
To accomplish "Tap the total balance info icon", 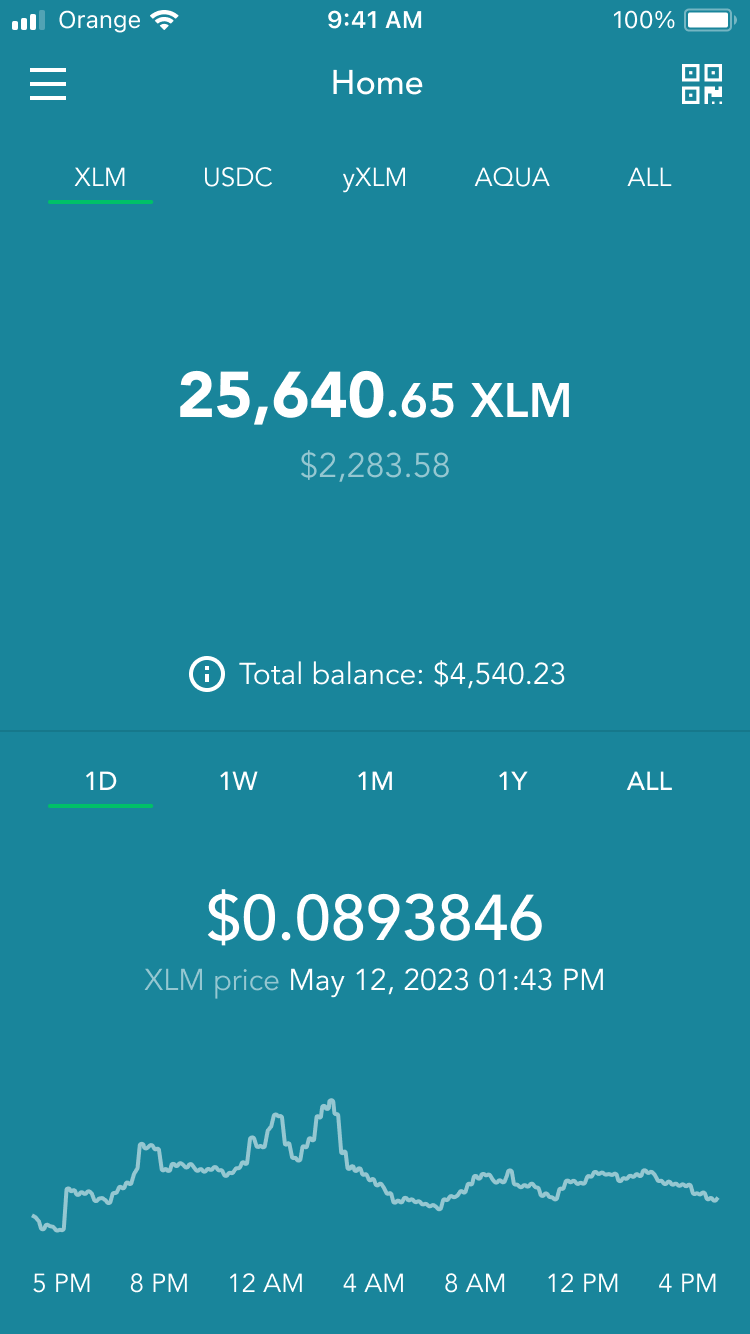I will [x=207, y=674].
